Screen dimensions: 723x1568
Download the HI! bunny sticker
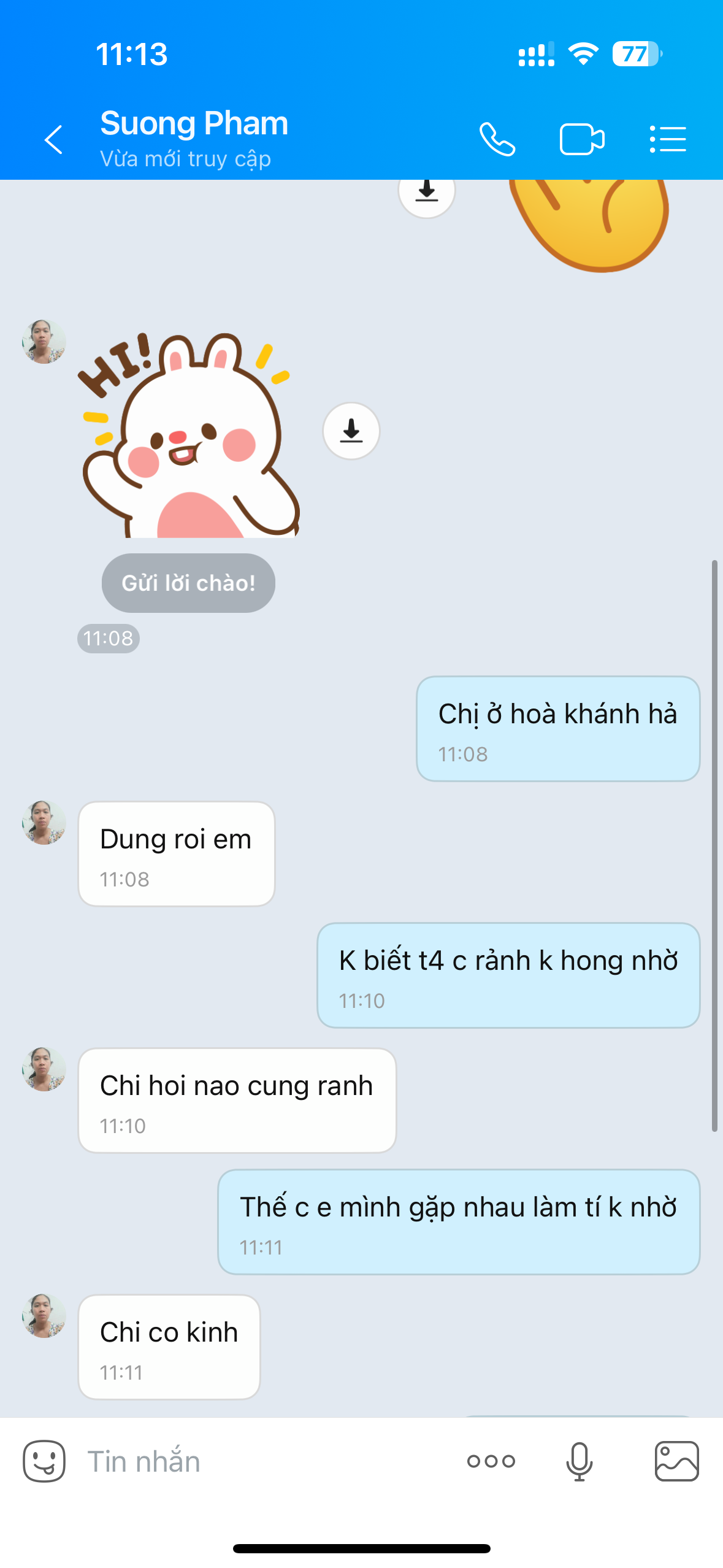(x=351, y=431)
